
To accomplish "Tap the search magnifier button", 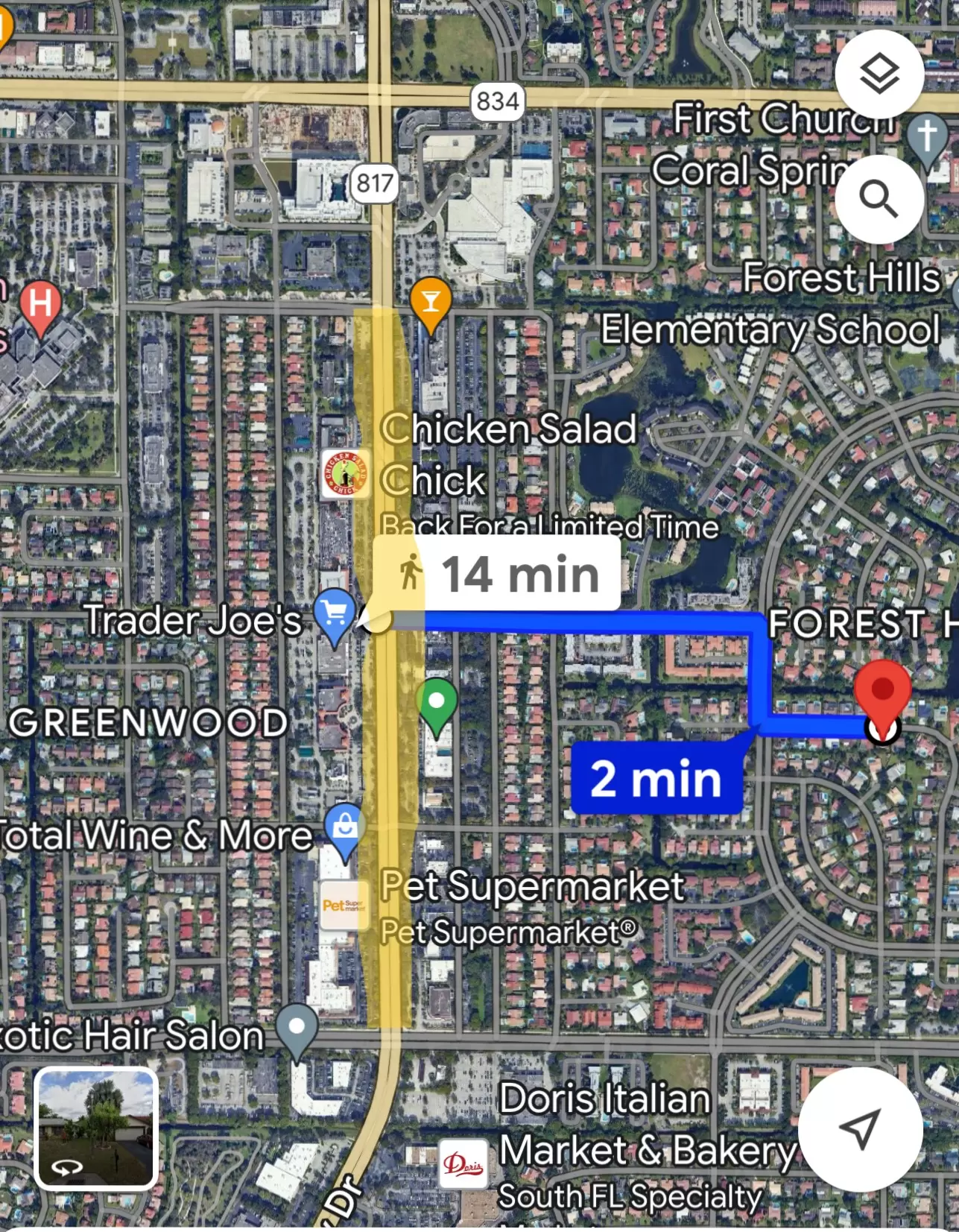I will pos(879,198).
